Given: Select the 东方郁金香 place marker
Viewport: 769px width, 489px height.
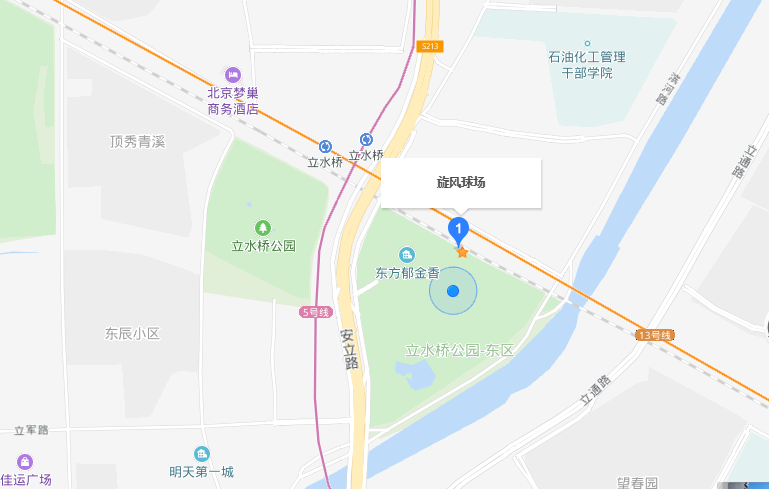Looking at the screenshot, I should 407,255.
